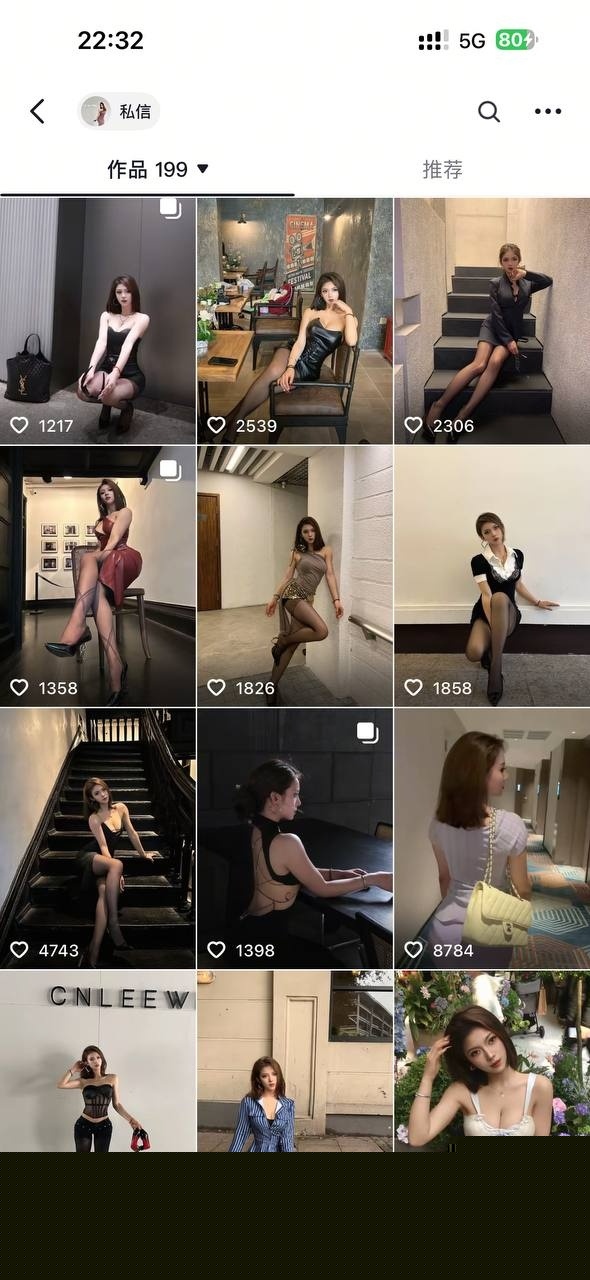View the post with flowers in background
This screenshot has width=590, height=1280.
(492, 1061)
